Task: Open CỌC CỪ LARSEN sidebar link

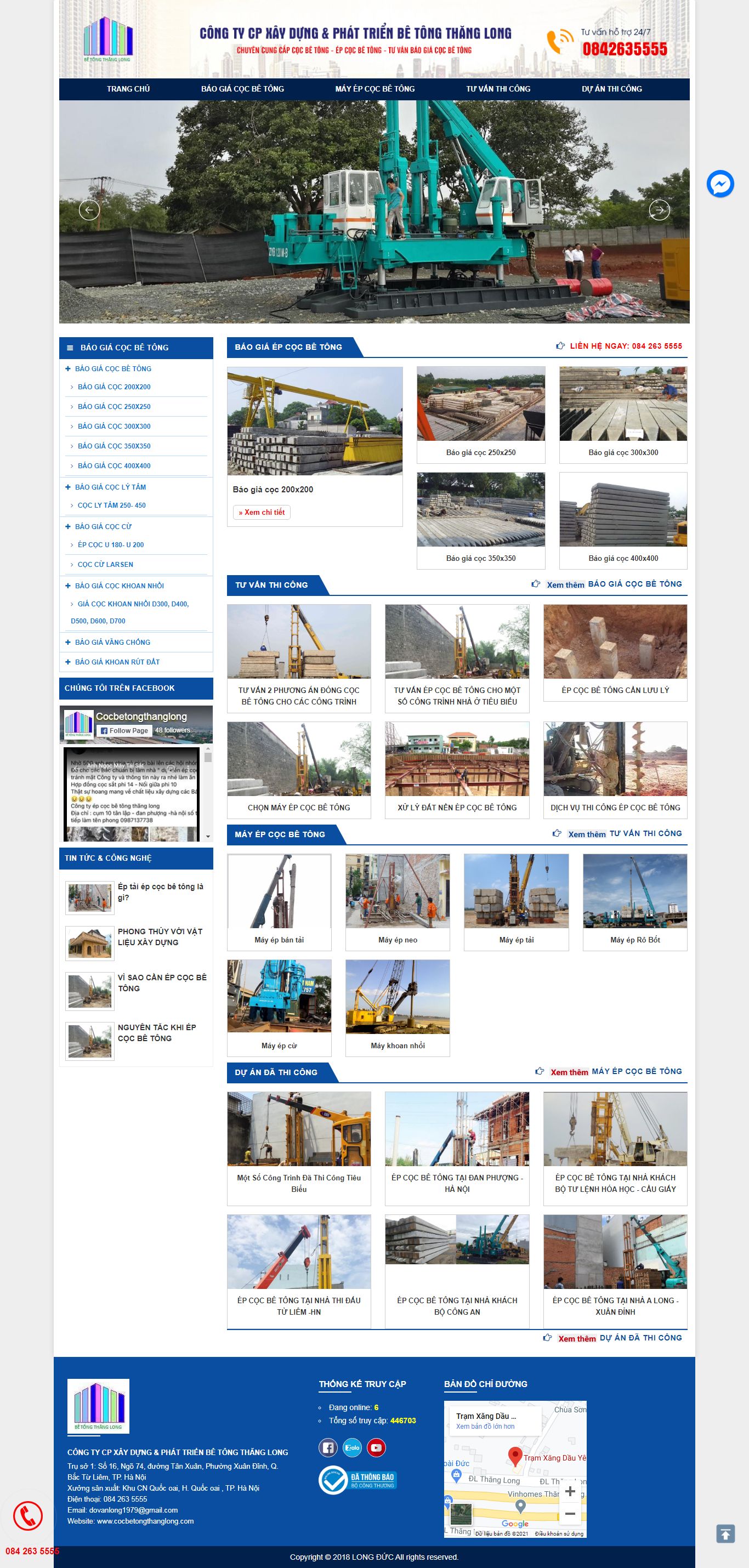Action: [105, 565]
